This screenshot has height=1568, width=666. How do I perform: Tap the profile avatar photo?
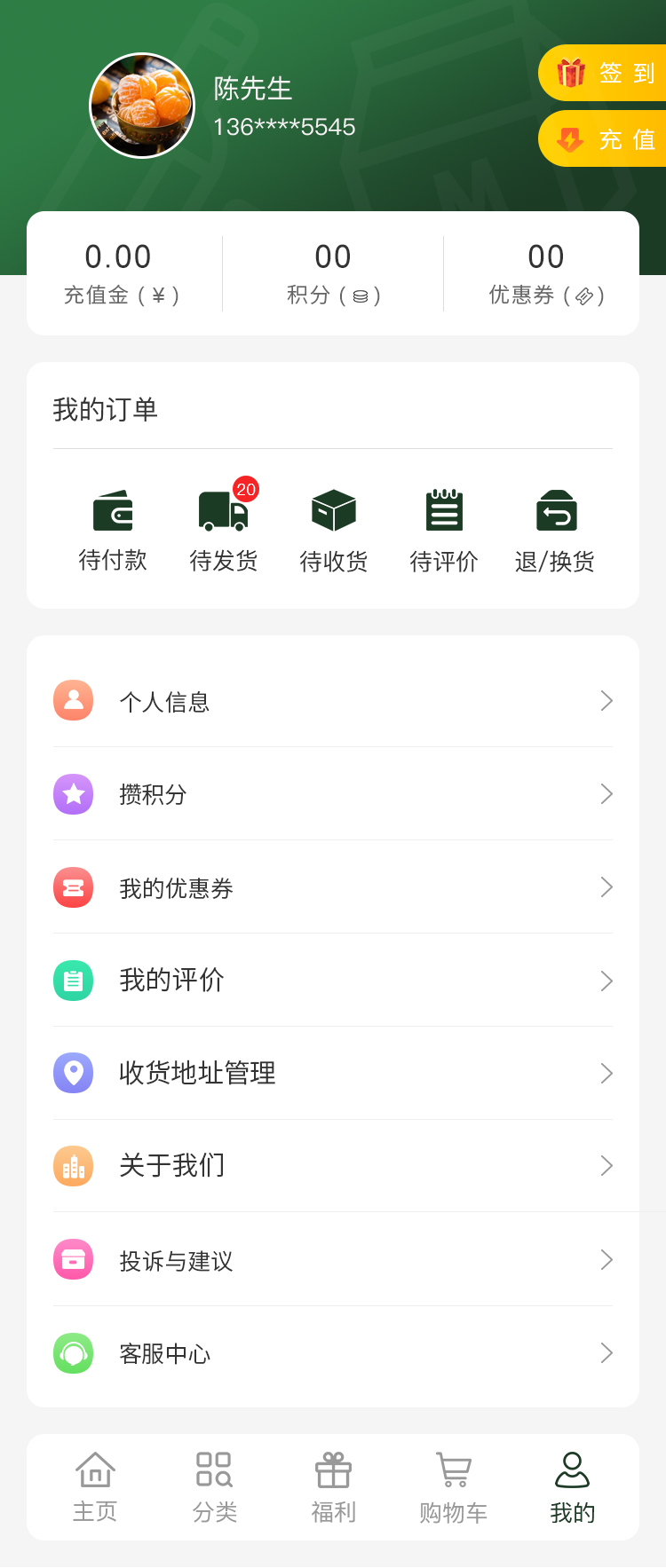(x=142, y=106)
